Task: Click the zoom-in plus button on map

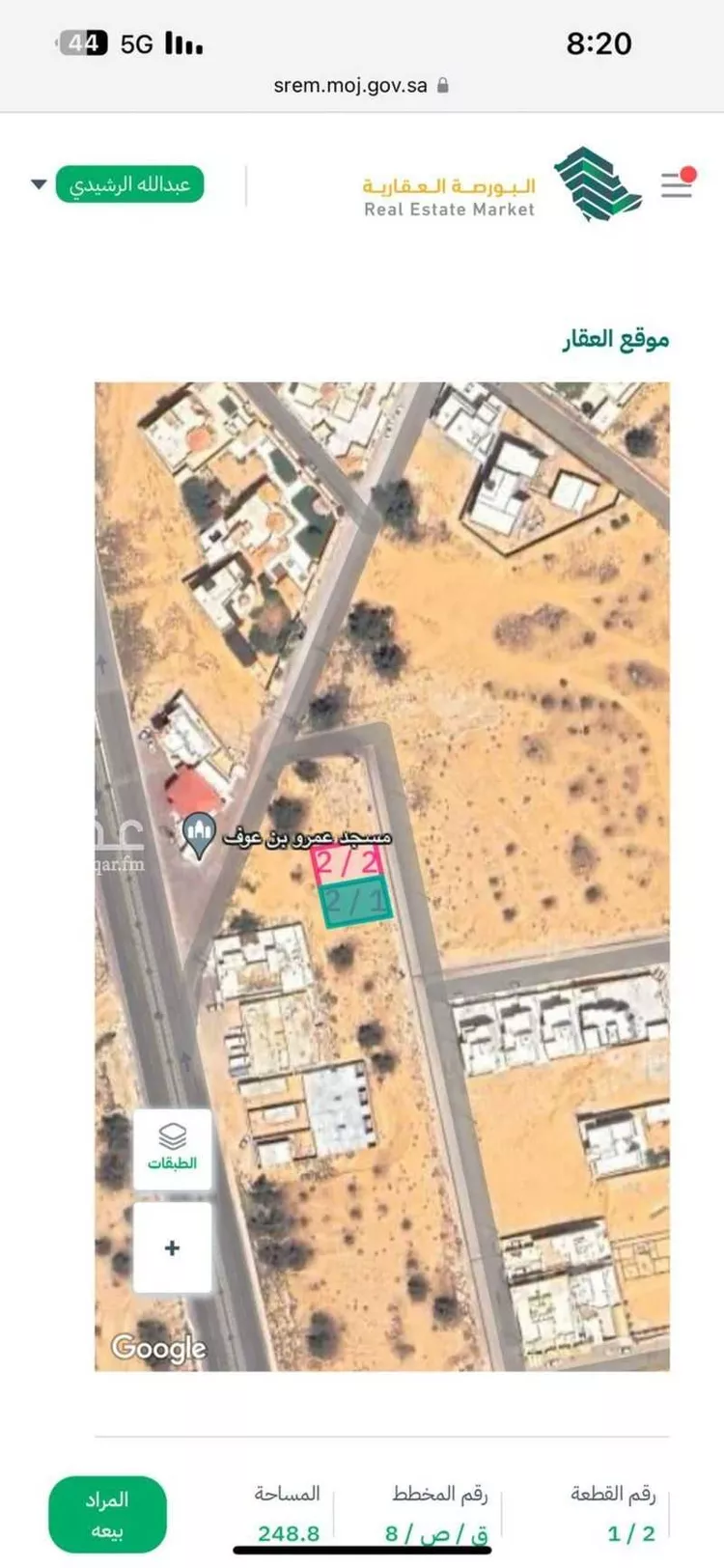Action: [x=172, y=1247]
